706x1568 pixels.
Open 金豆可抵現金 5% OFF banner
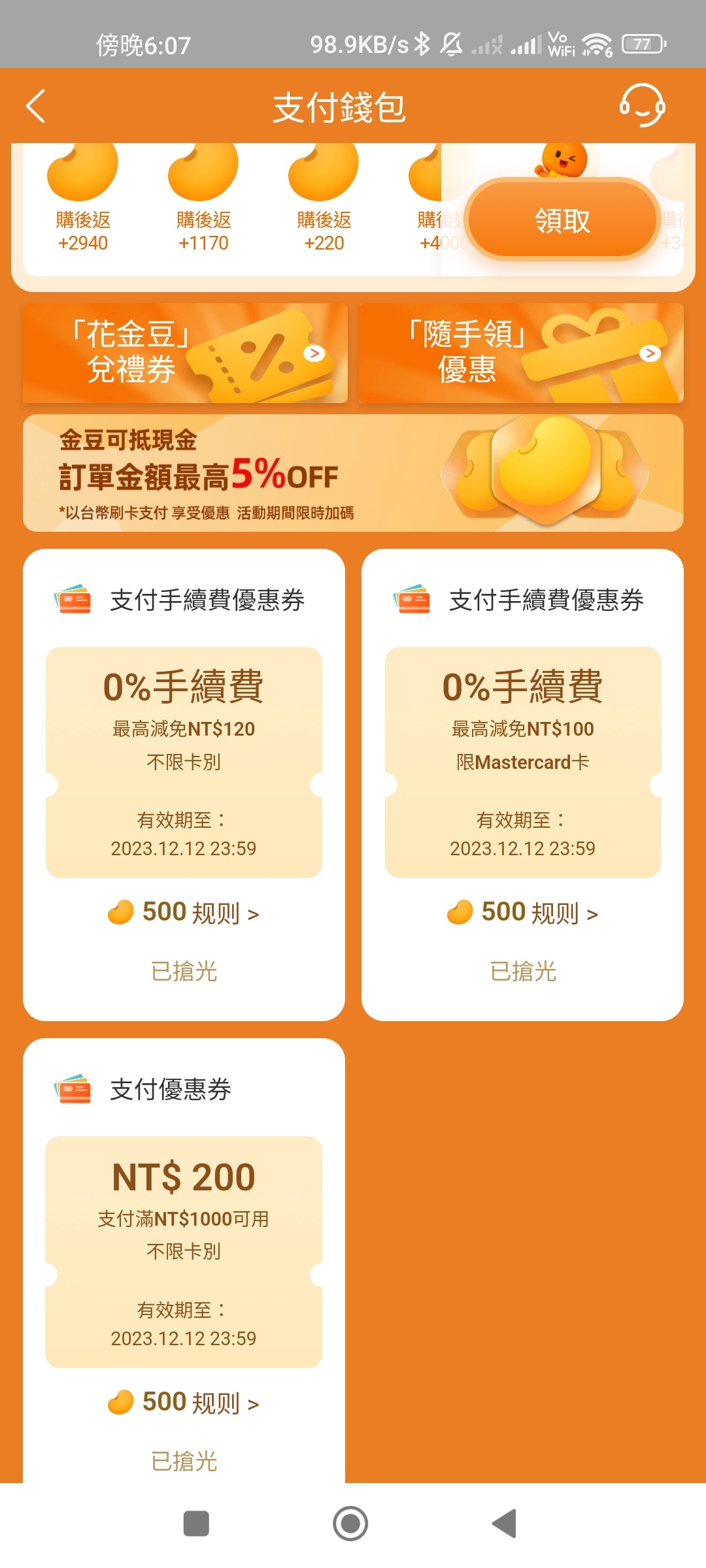(353, 473)
